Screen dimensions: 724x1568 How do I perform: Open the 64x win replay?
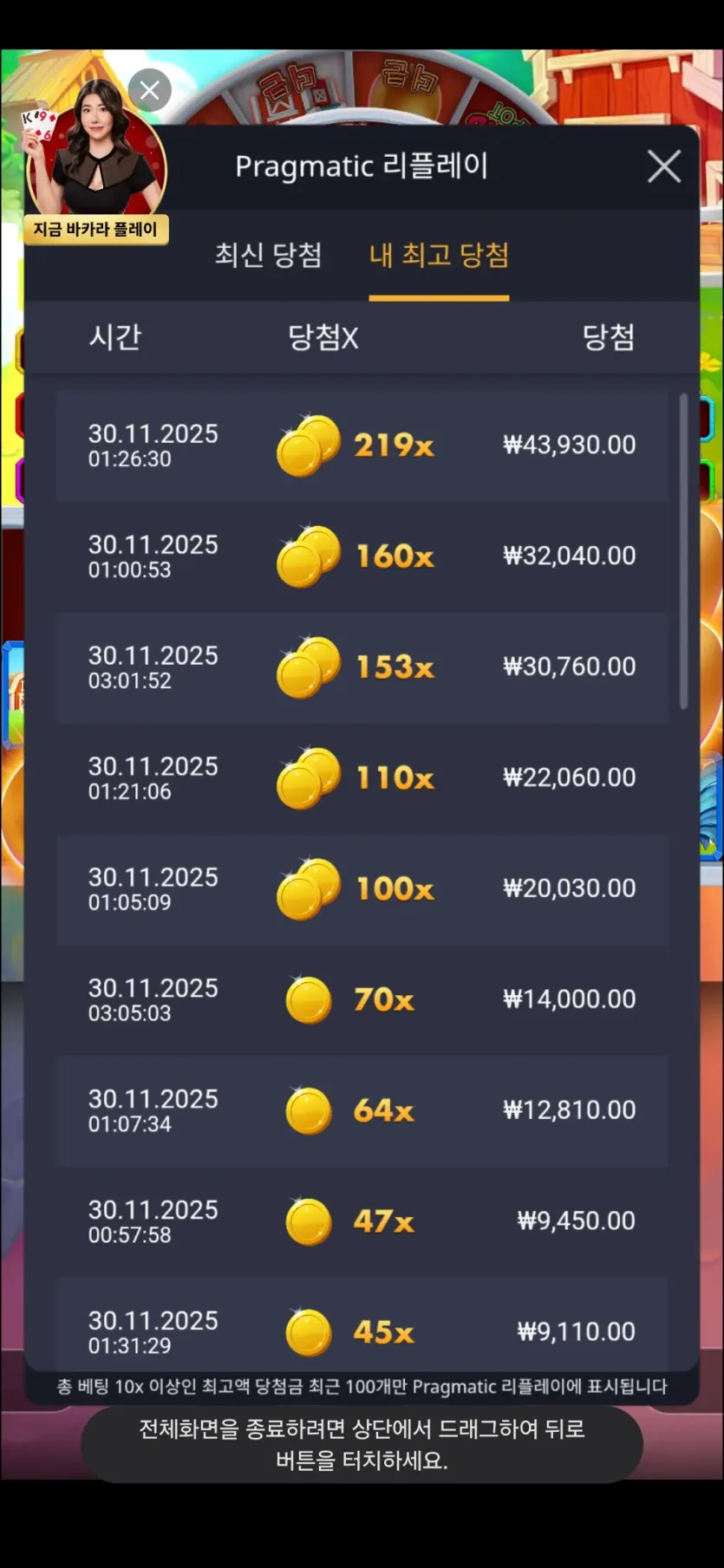(362, 1111)
